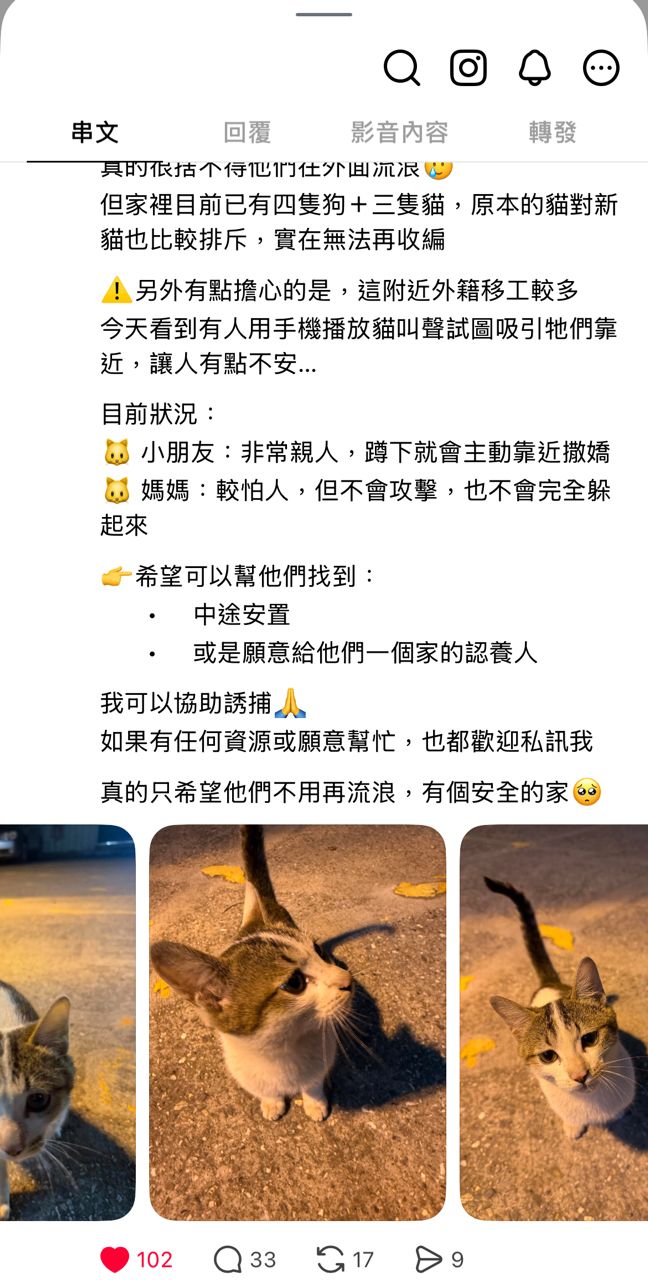
Task: Open the partially visible left cat photo
Action: pos(66,1020)
